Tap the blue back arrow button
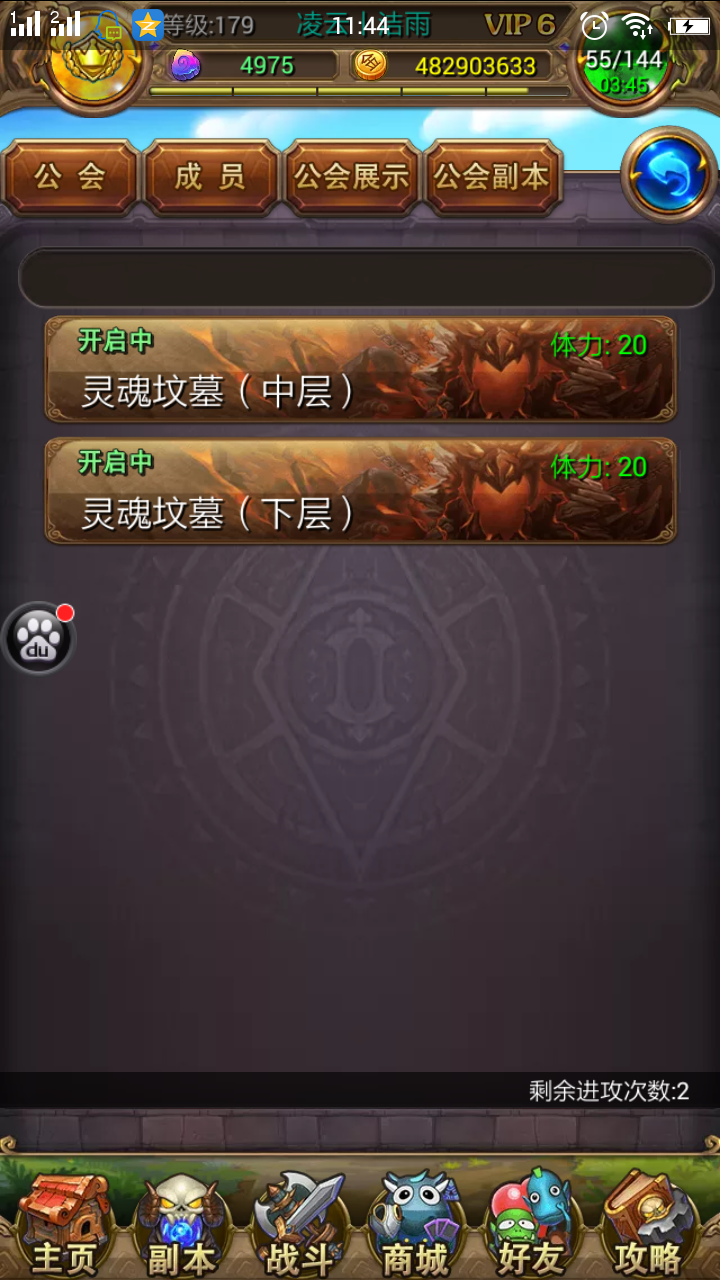720x1280 pixels. pos(668,175)
